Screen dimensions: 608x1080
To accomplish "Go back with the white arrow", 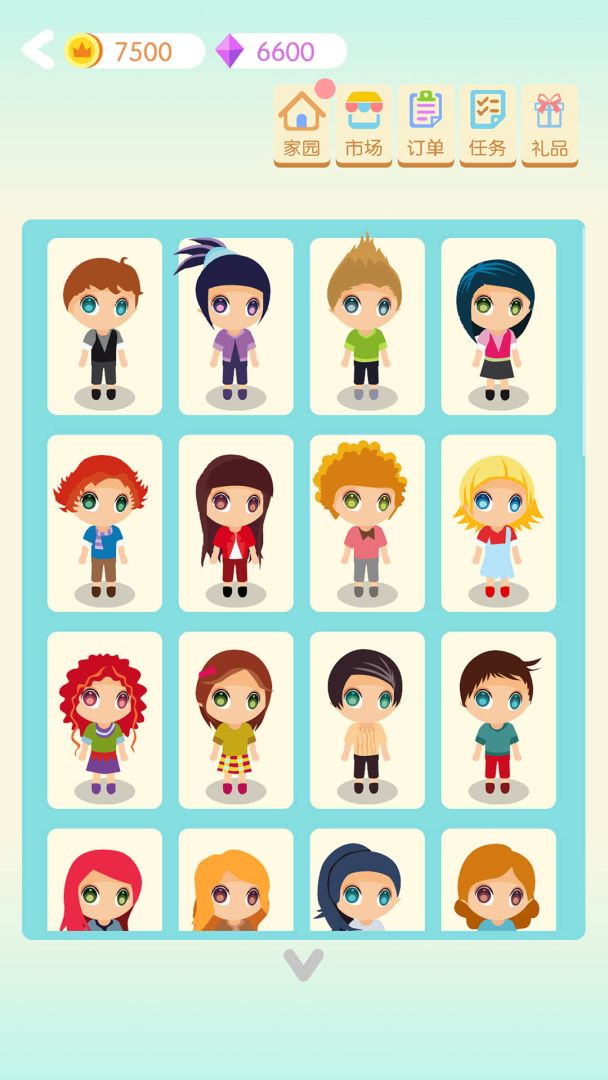I will coord(38,50).
